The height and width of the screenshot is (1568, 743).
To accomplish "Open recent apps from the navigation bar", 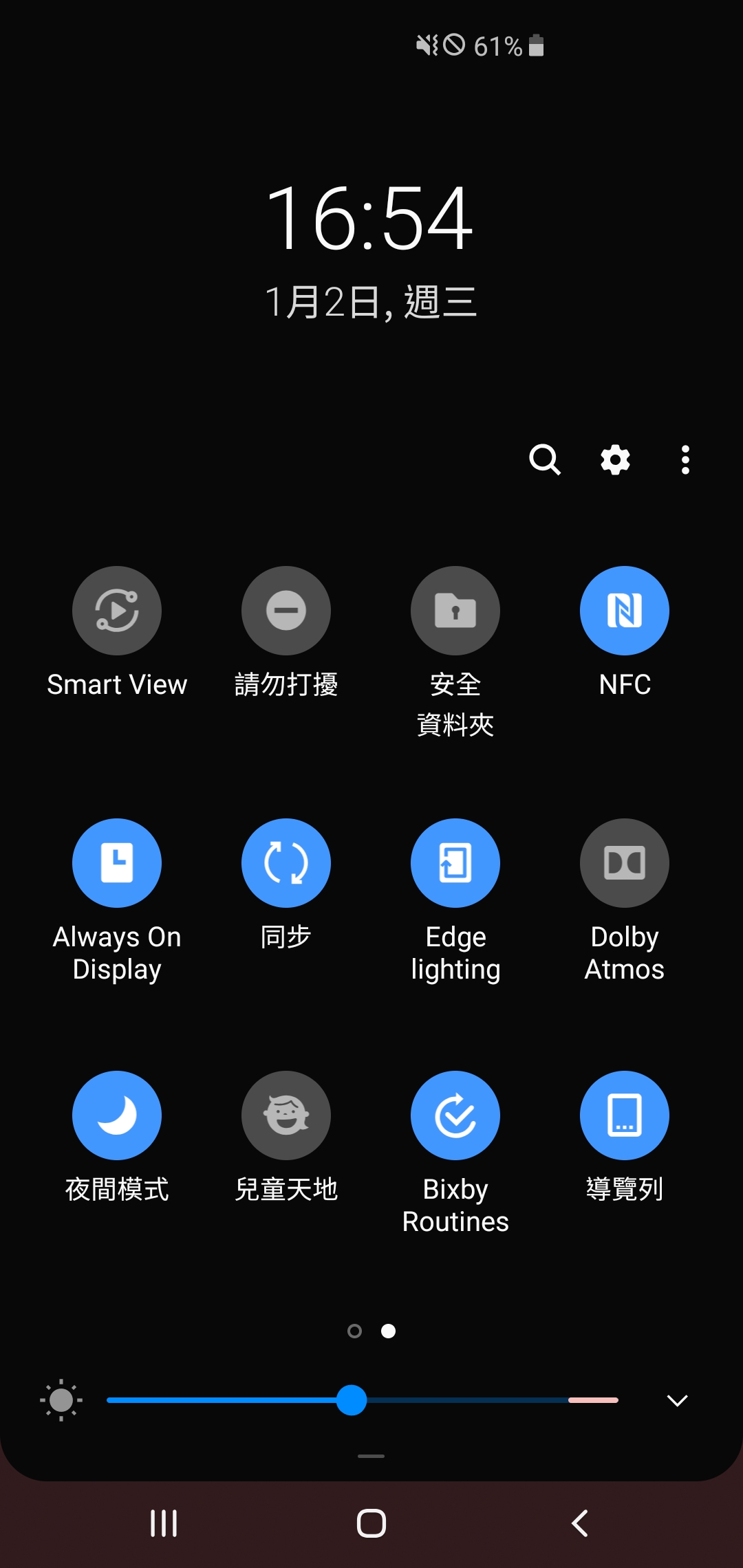I will coord(164,1523).
